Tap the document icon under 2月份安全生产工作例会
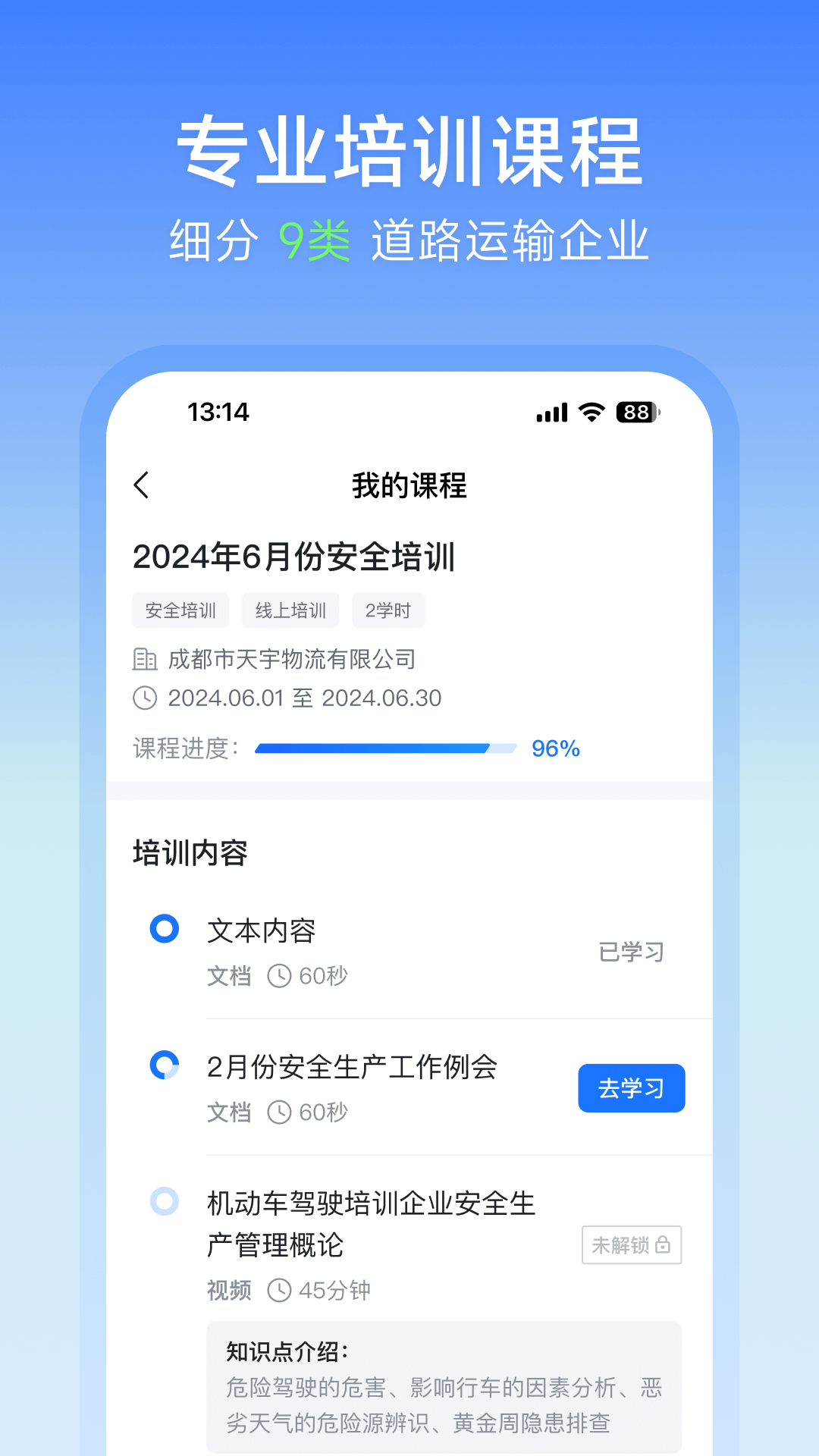 (x=230, y=1112)
